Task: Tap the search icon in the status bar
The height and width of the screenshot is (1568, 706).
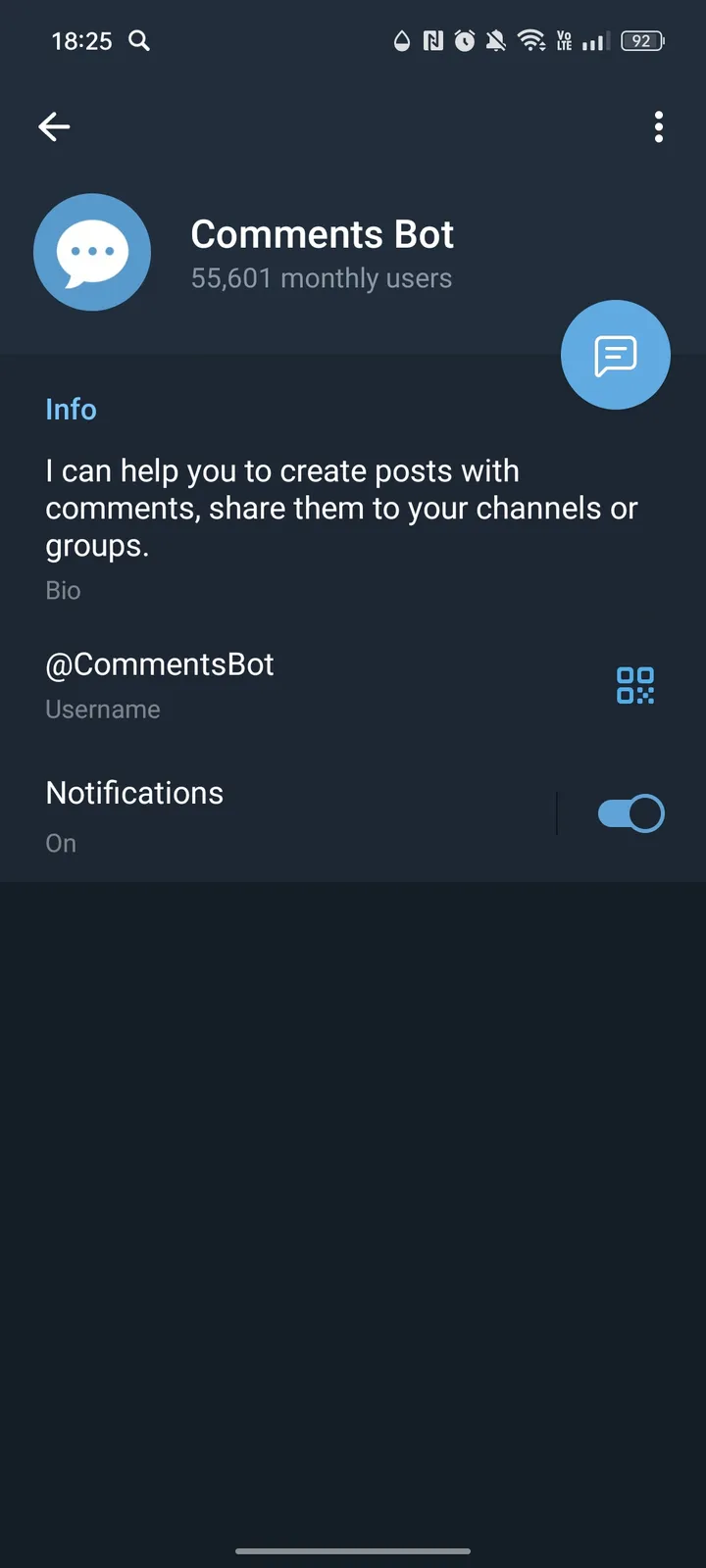Action: (138, 41)
